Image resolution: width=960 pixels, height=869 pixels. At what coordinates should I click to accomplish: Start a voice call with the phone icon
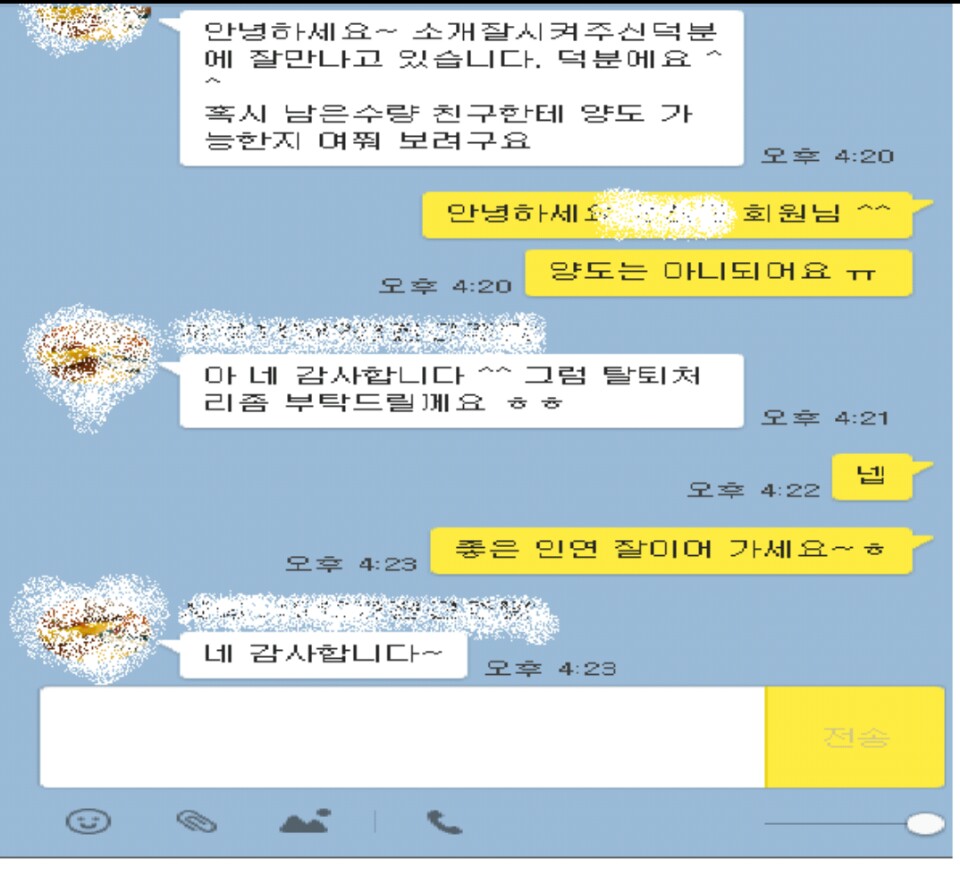click(x=444, y=822)
